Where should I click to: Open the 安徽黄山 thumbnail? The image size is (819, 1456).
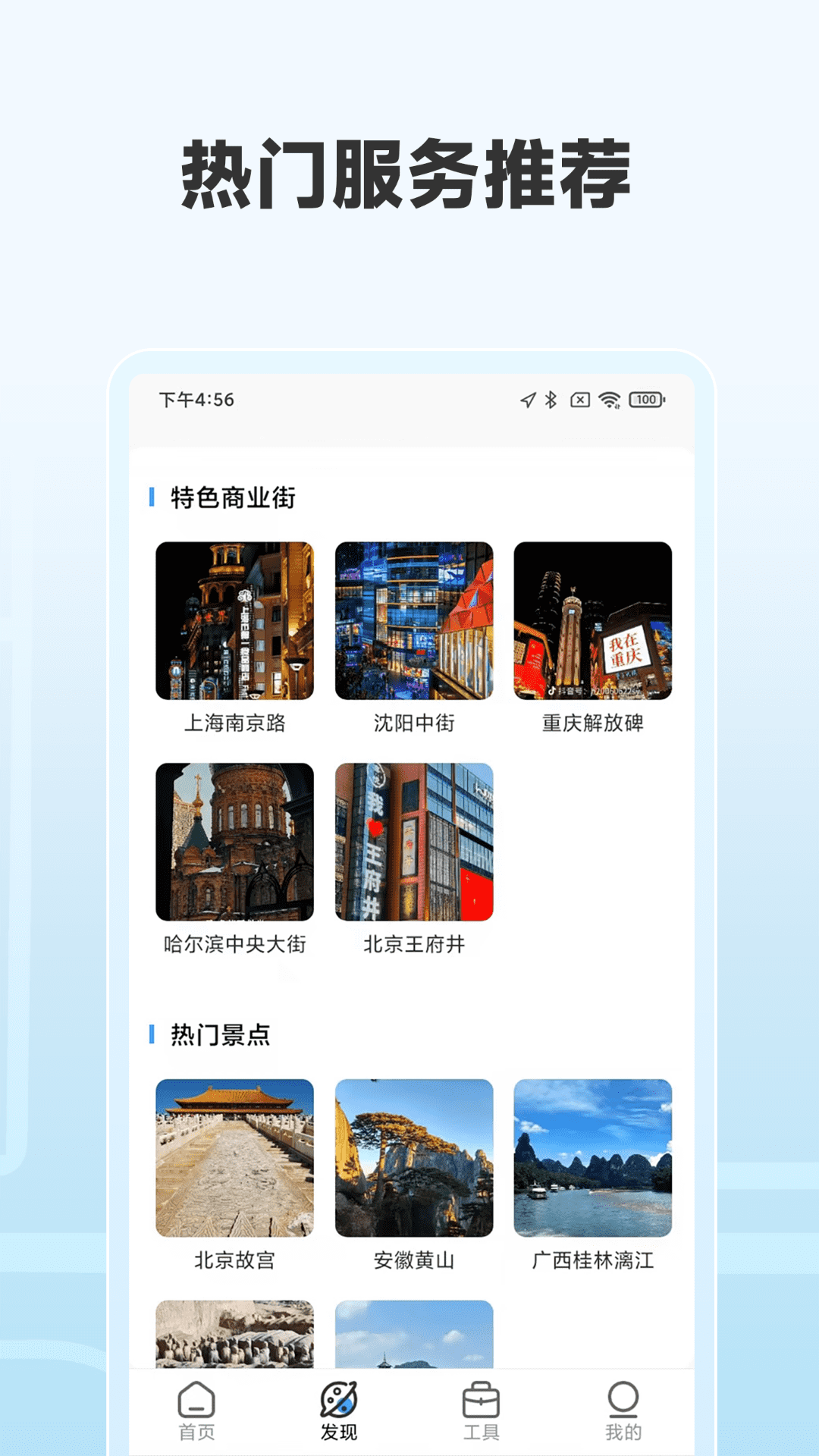point(413,1158)
